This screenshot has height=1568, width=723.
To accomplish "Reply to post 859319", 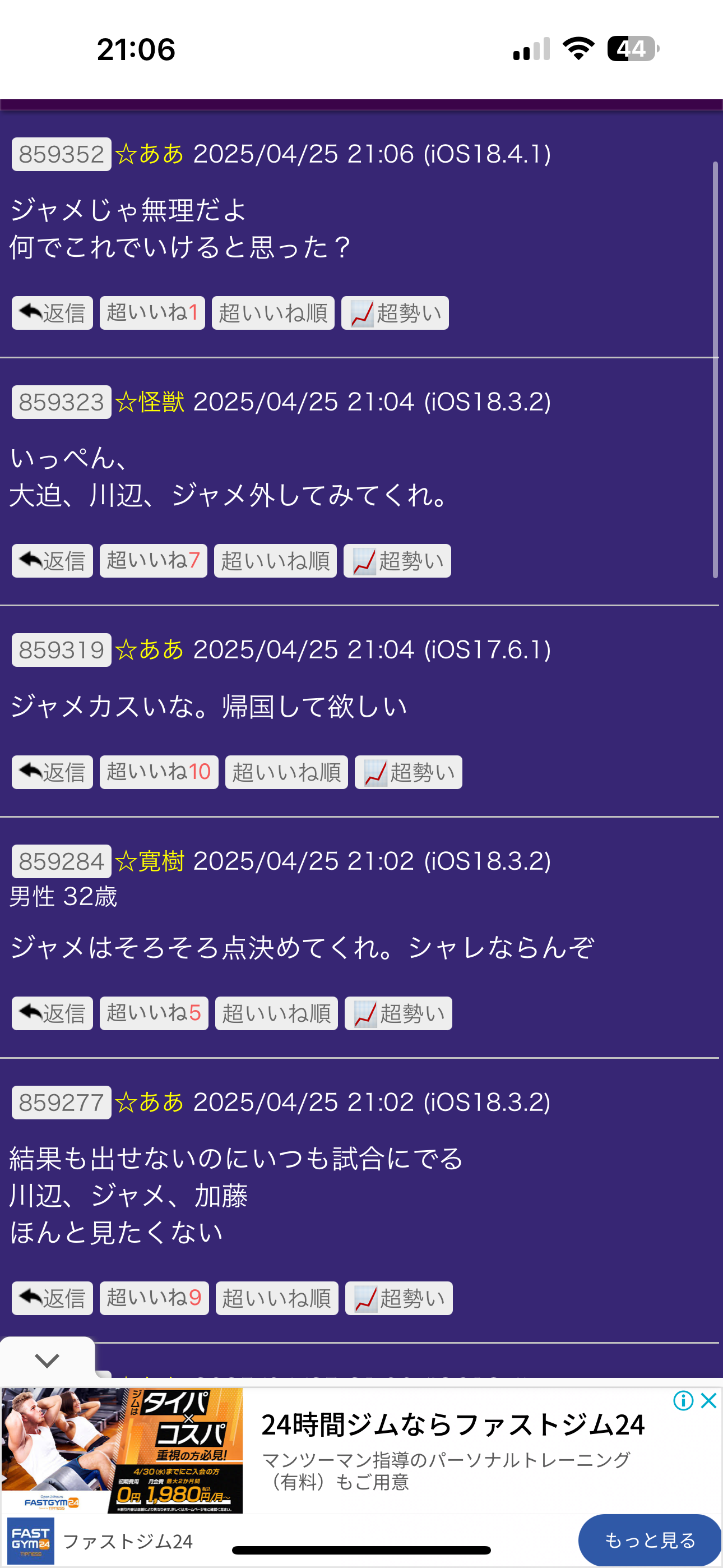I will coord(52,772).
